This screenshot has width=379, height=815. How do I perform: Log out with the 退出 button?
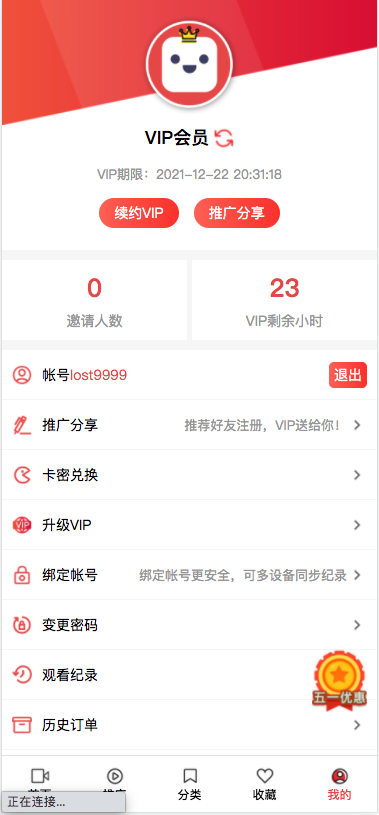348,375
